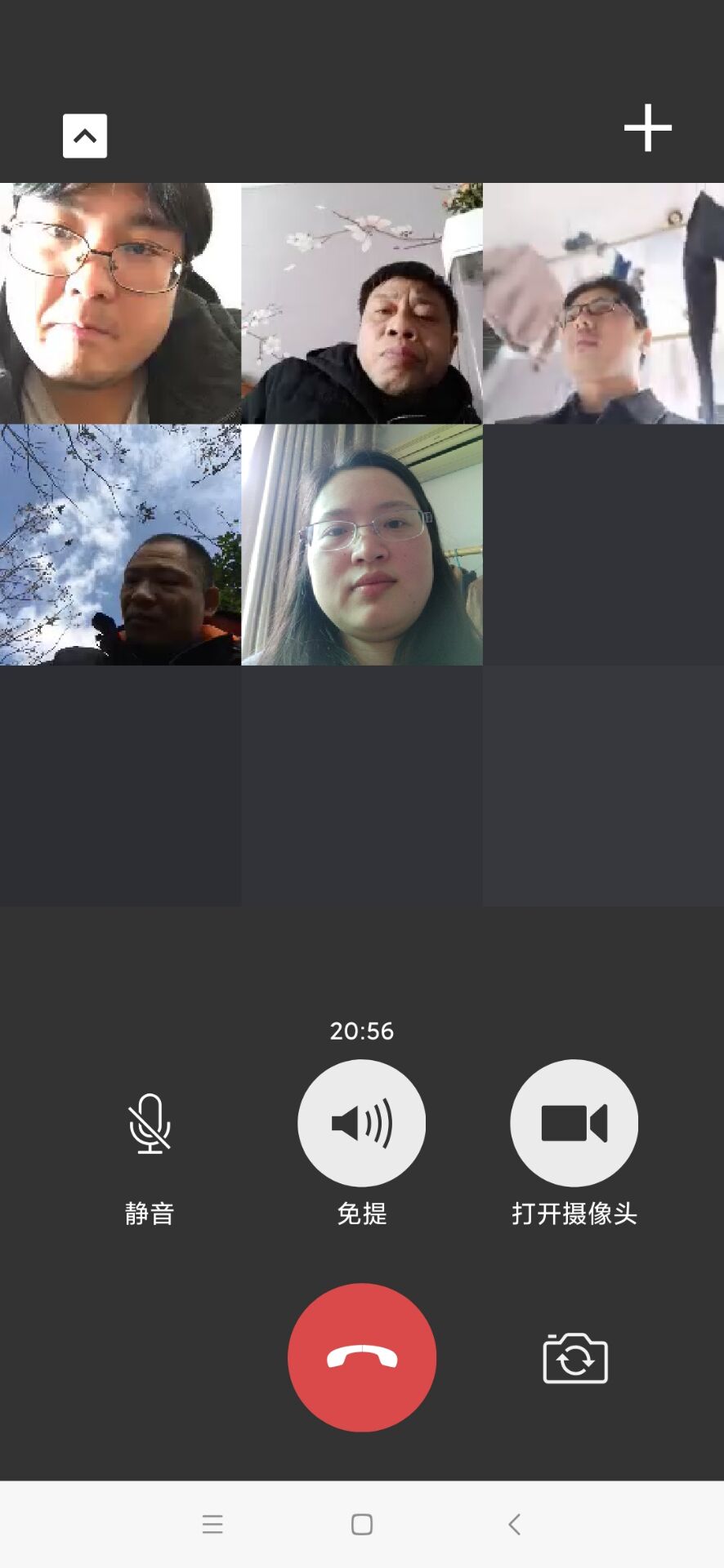Turn on the camera (打开摄像头)
Image resolution: width=724 pixels, height=1568 pixels.
[574, 1123]
